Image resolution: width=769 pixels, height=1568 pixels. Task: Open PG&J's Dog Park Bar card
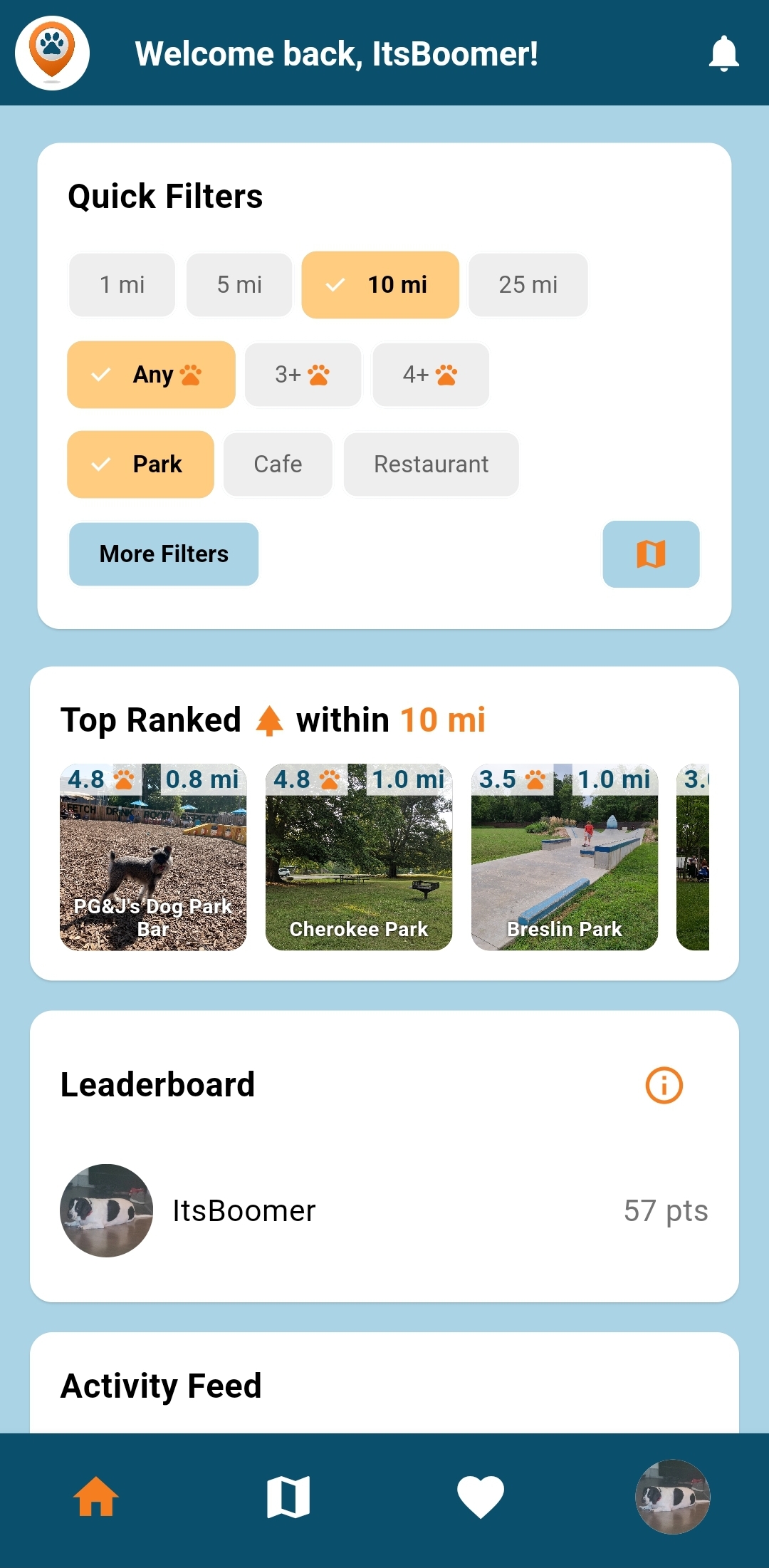(x=153, y=858)
